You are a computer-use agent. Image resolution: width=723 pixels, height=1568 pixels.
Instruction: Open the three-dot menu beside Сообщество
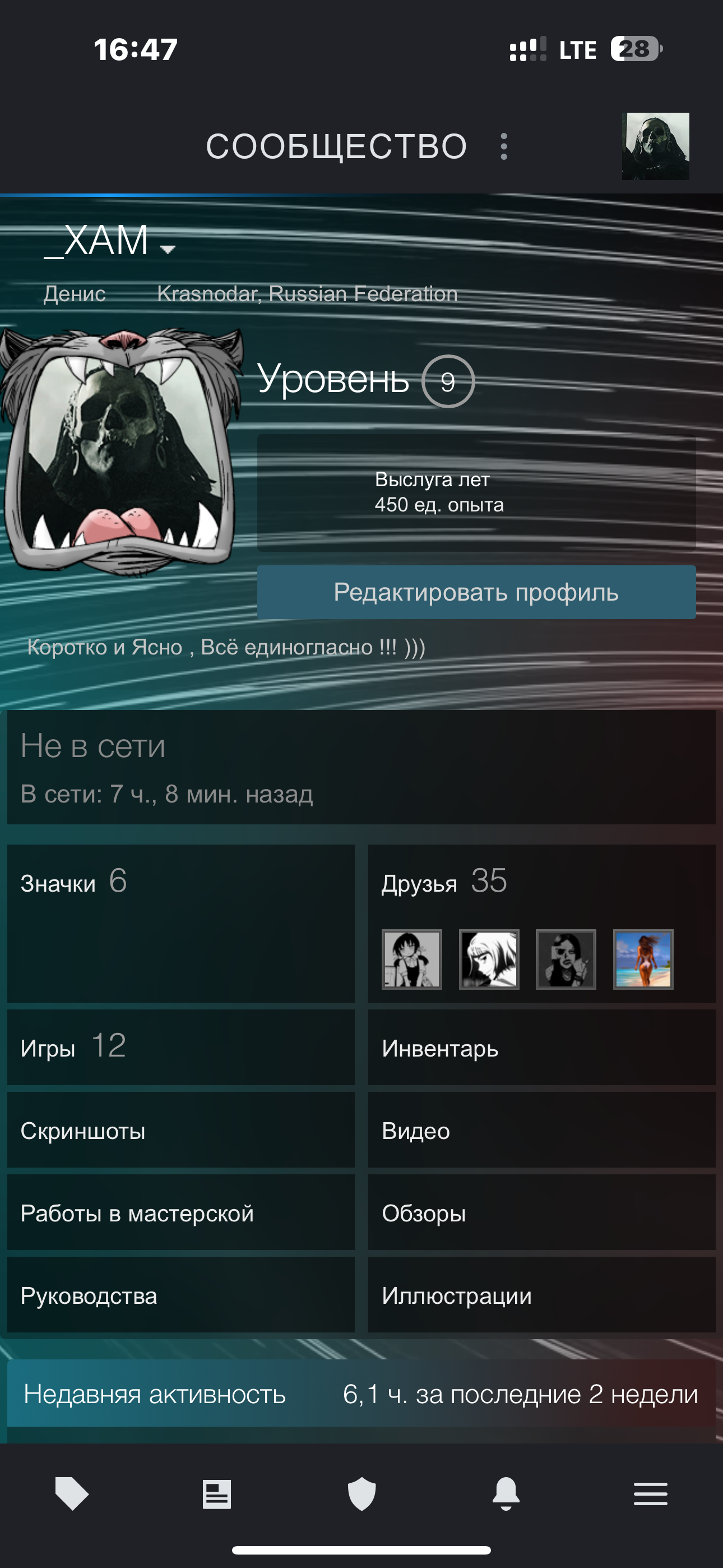pos(504,147)
